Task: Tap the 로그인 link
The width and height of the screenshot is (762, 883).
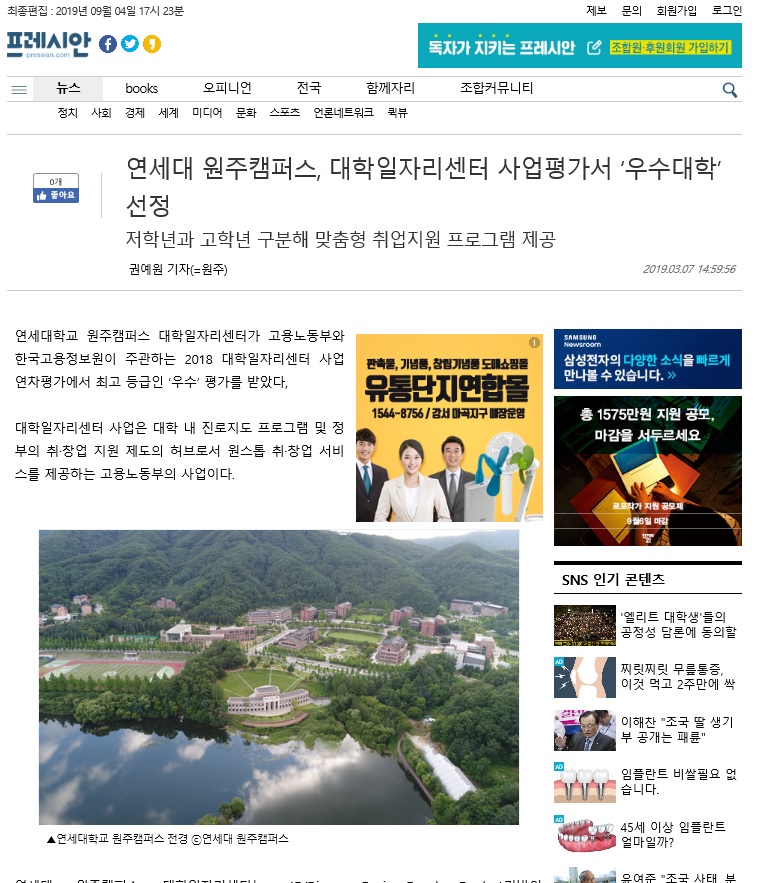Action: pyautogui.click(x=726, y=11)
